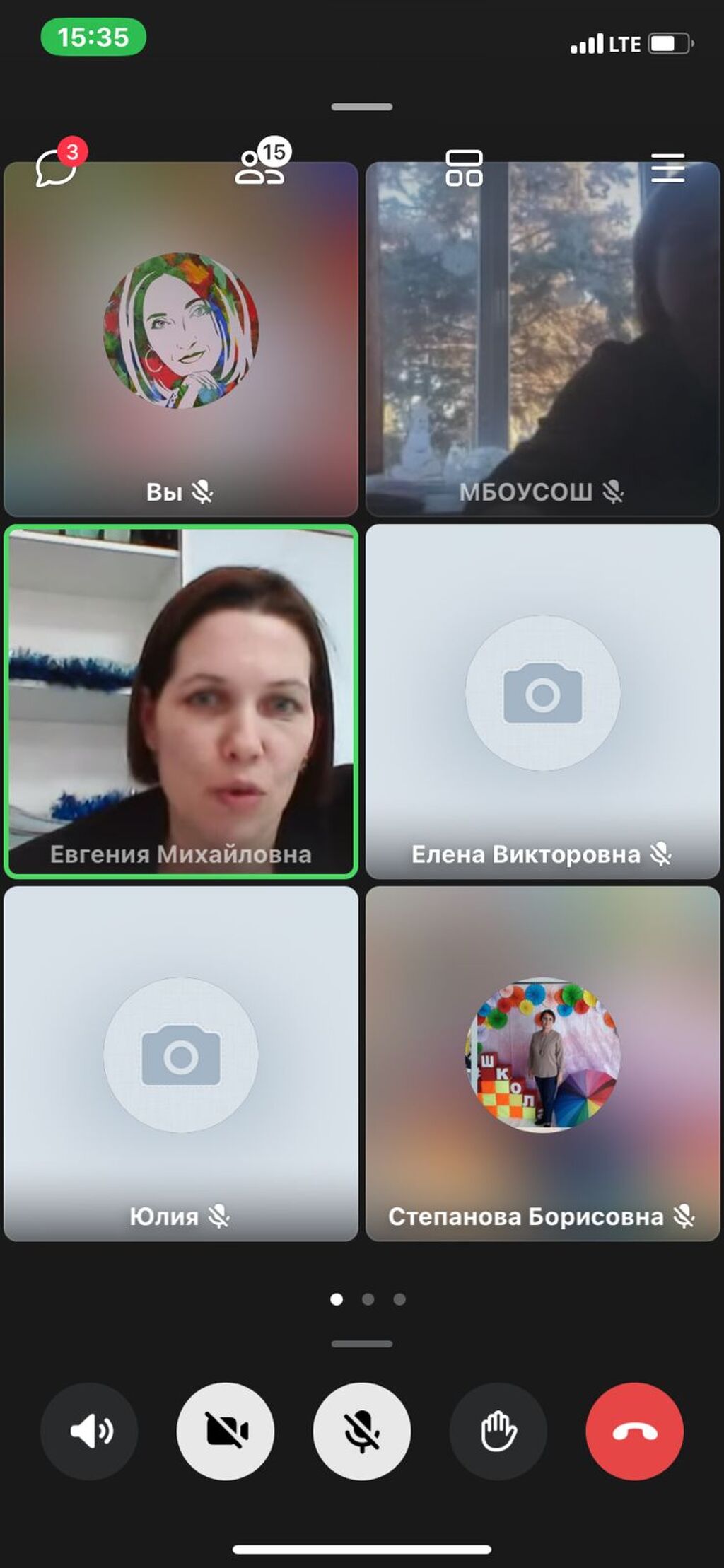
Task: Enlarge Евгения Михайловна's video
Action: (x=181, y=702)
